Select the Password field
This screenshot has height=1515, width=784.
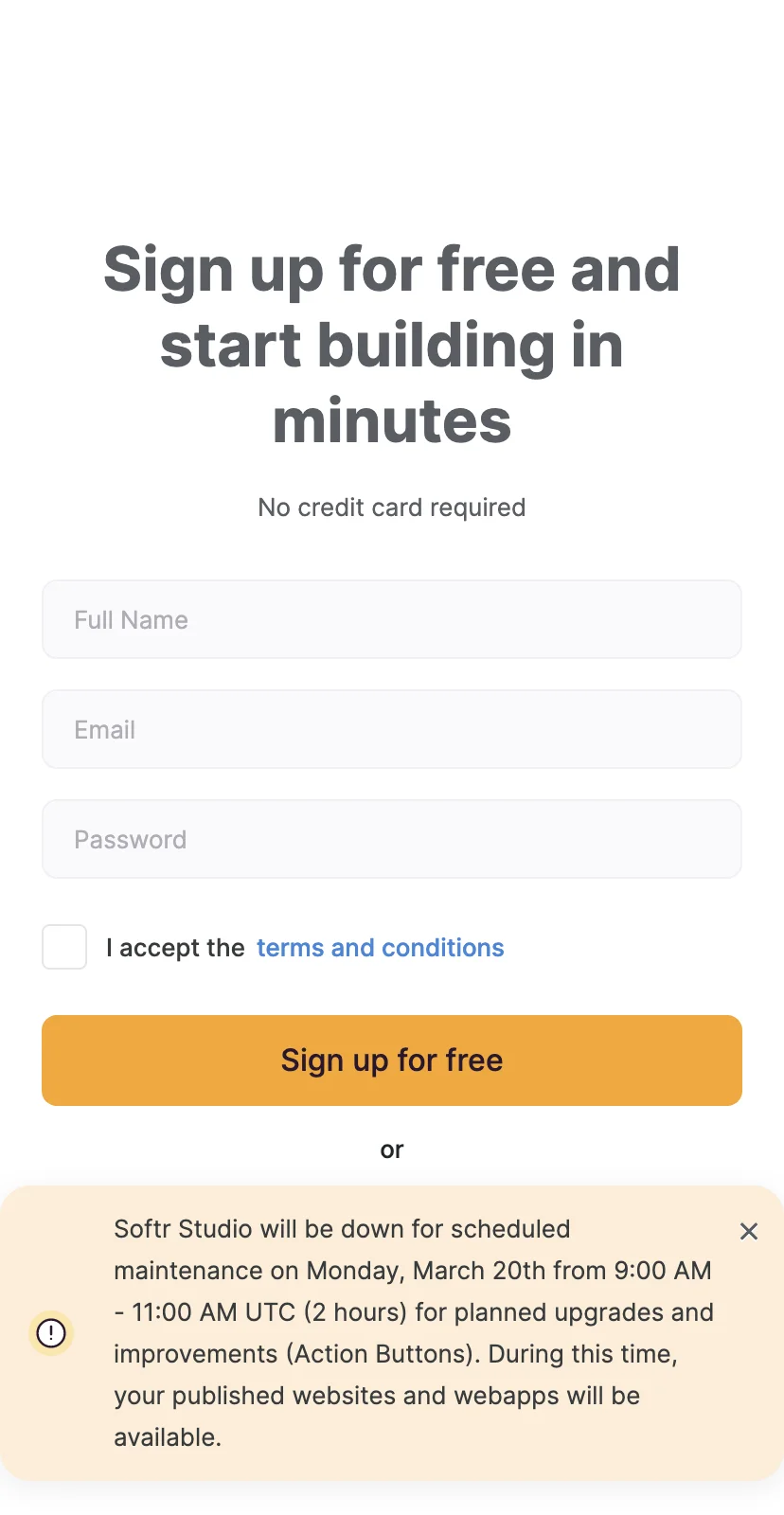(392, 839)
